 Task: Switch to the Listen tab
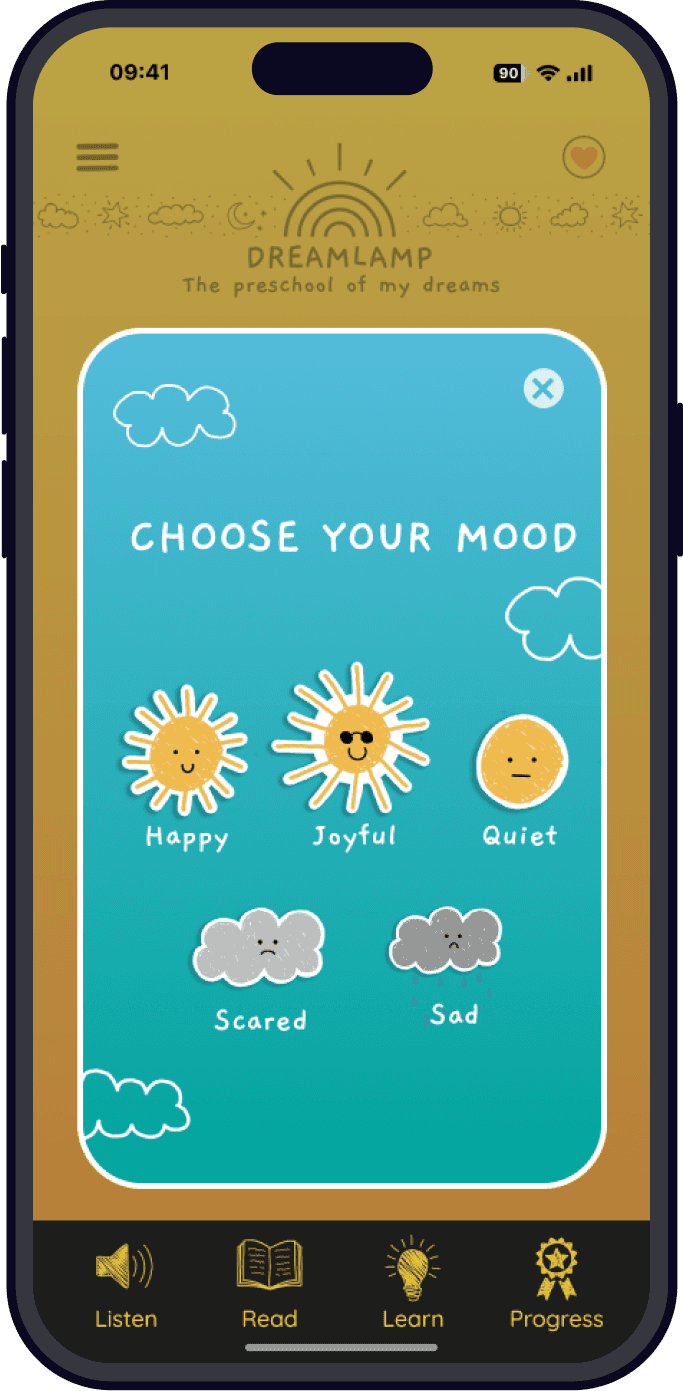pyautogui.click(x=125, y=1285)
